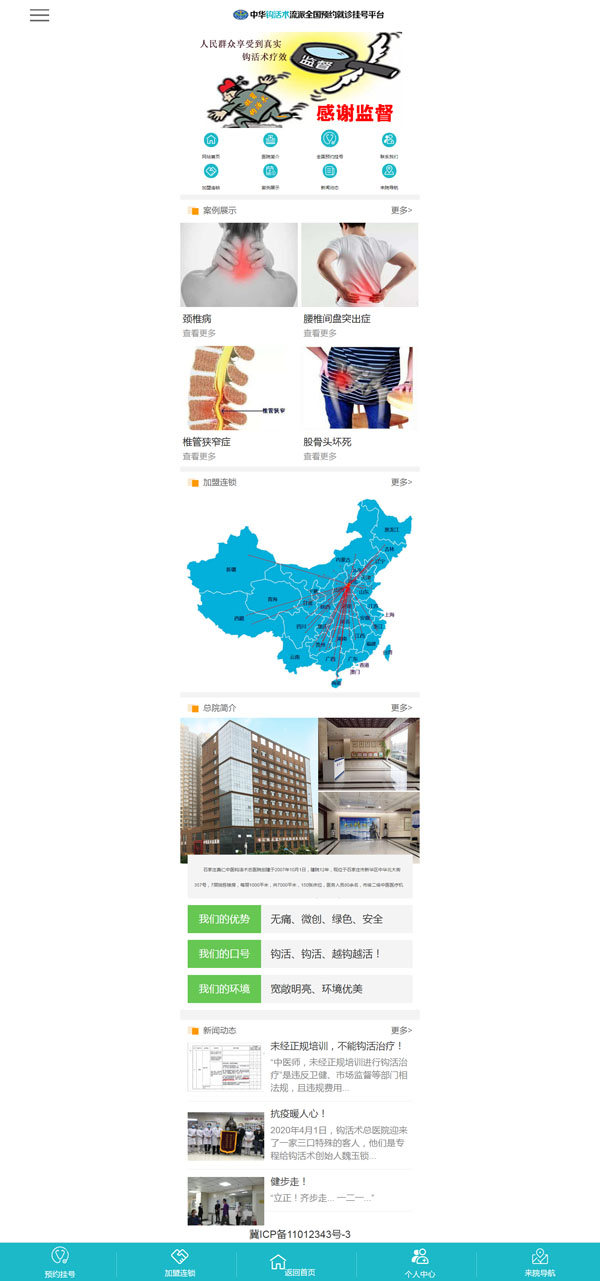This screenshot has height=1281, width=600.
Task: Open the 新闻动态 shortcut icon
Action: coord(329,172)
